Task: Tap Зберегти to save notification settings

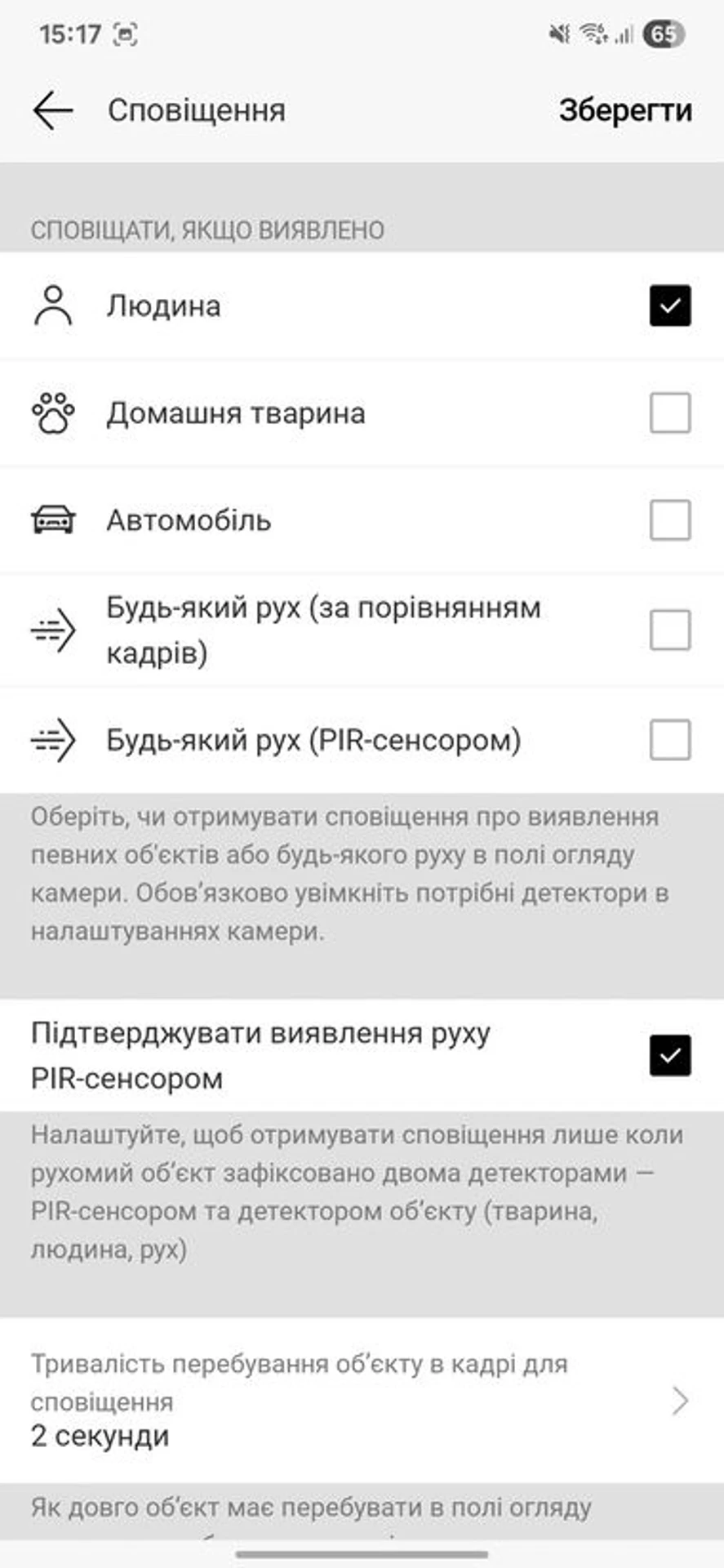Action: click(625, 110)
